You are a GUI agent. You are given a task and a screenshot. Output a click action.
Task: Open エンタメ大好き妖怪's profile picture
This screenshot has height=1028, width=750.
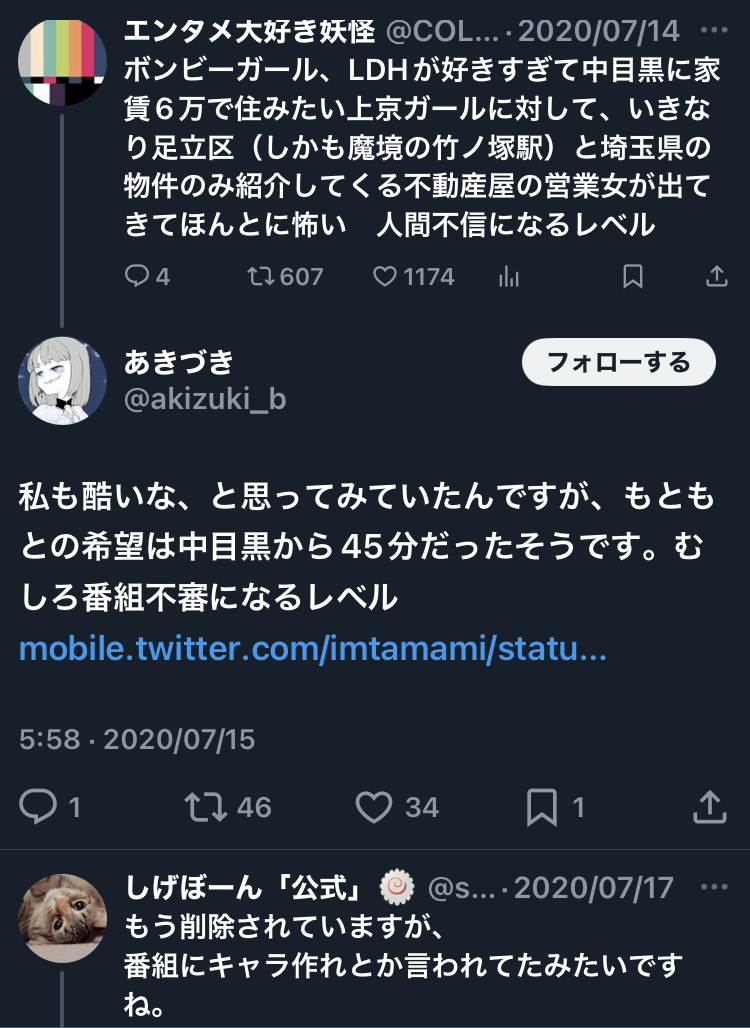click(62, 60)
